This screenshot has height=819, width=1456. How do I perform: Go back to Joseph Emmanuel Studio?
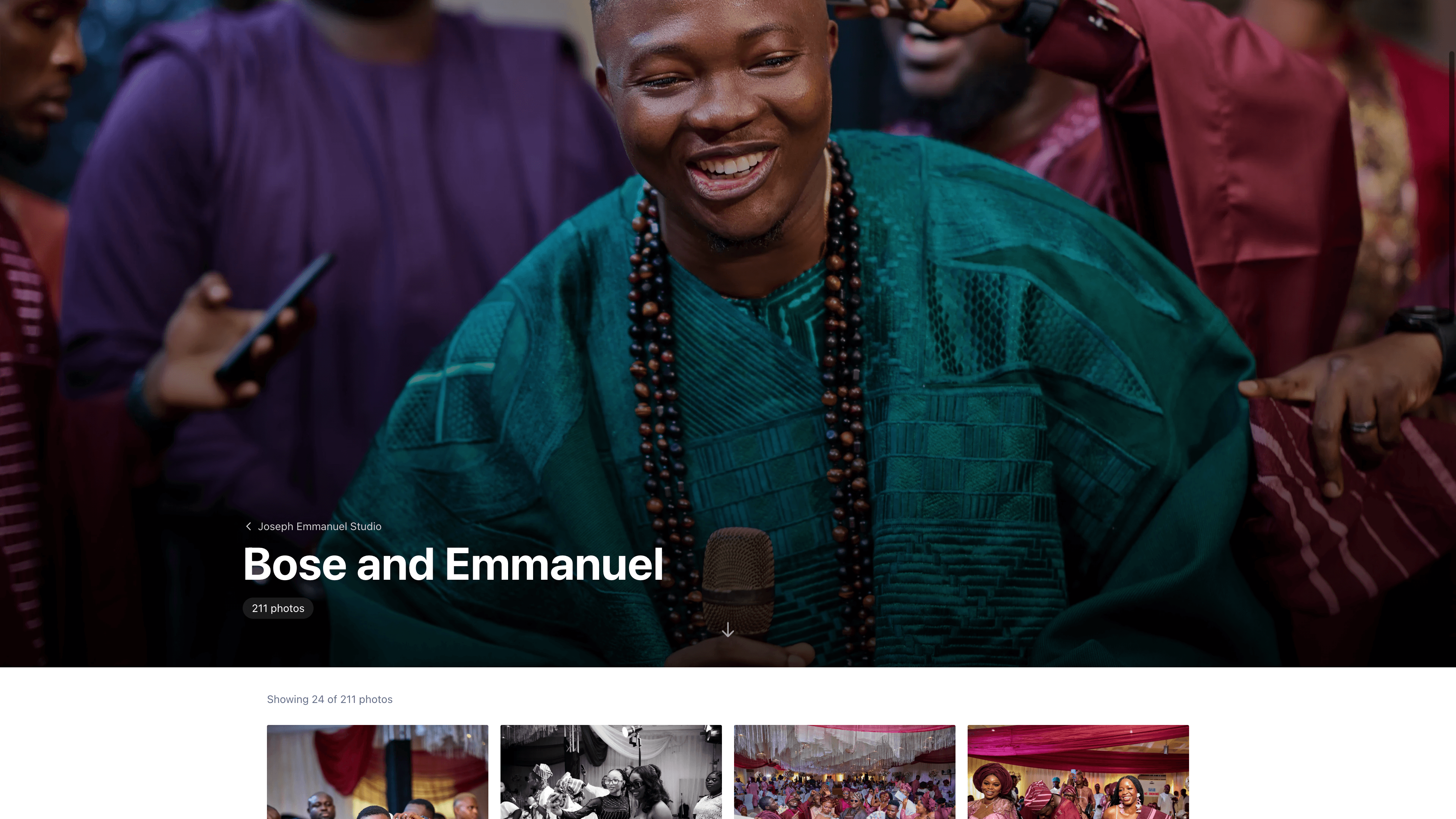tap(313, 526)
